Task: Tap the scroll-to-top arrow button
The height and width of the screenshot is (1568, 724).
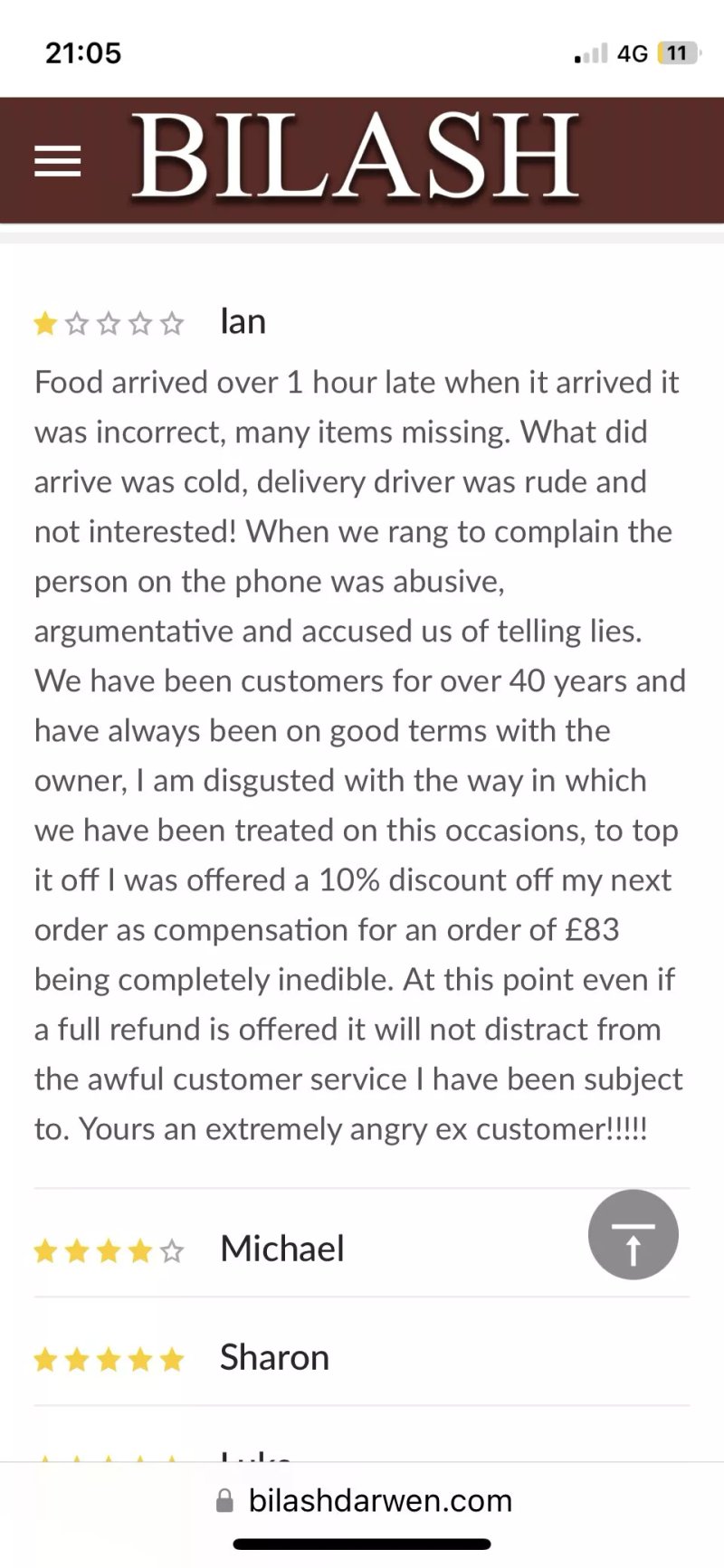Action: point(633,1234)
